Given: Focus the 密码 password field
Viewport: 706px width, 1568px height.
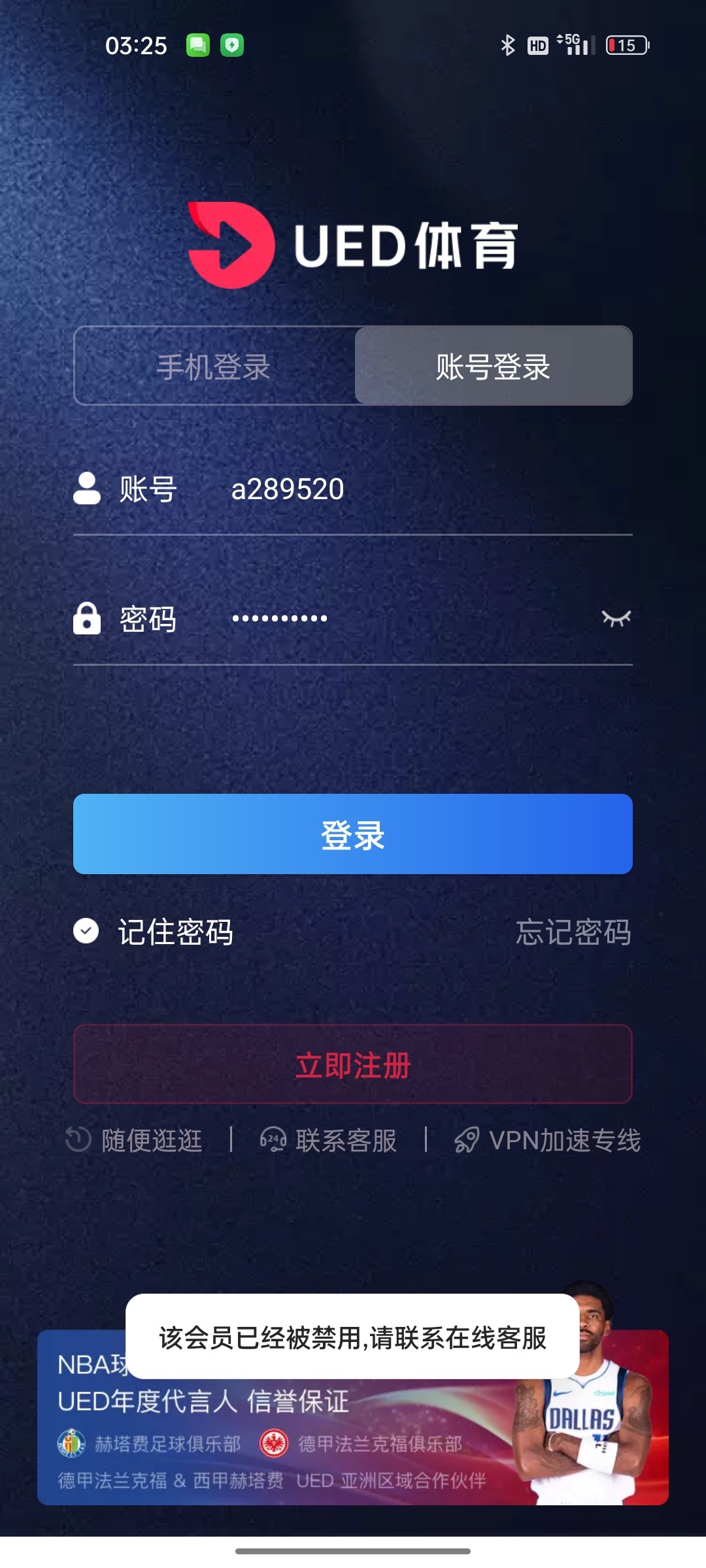Looking at the screenshot, I should (x=392, y=618).
